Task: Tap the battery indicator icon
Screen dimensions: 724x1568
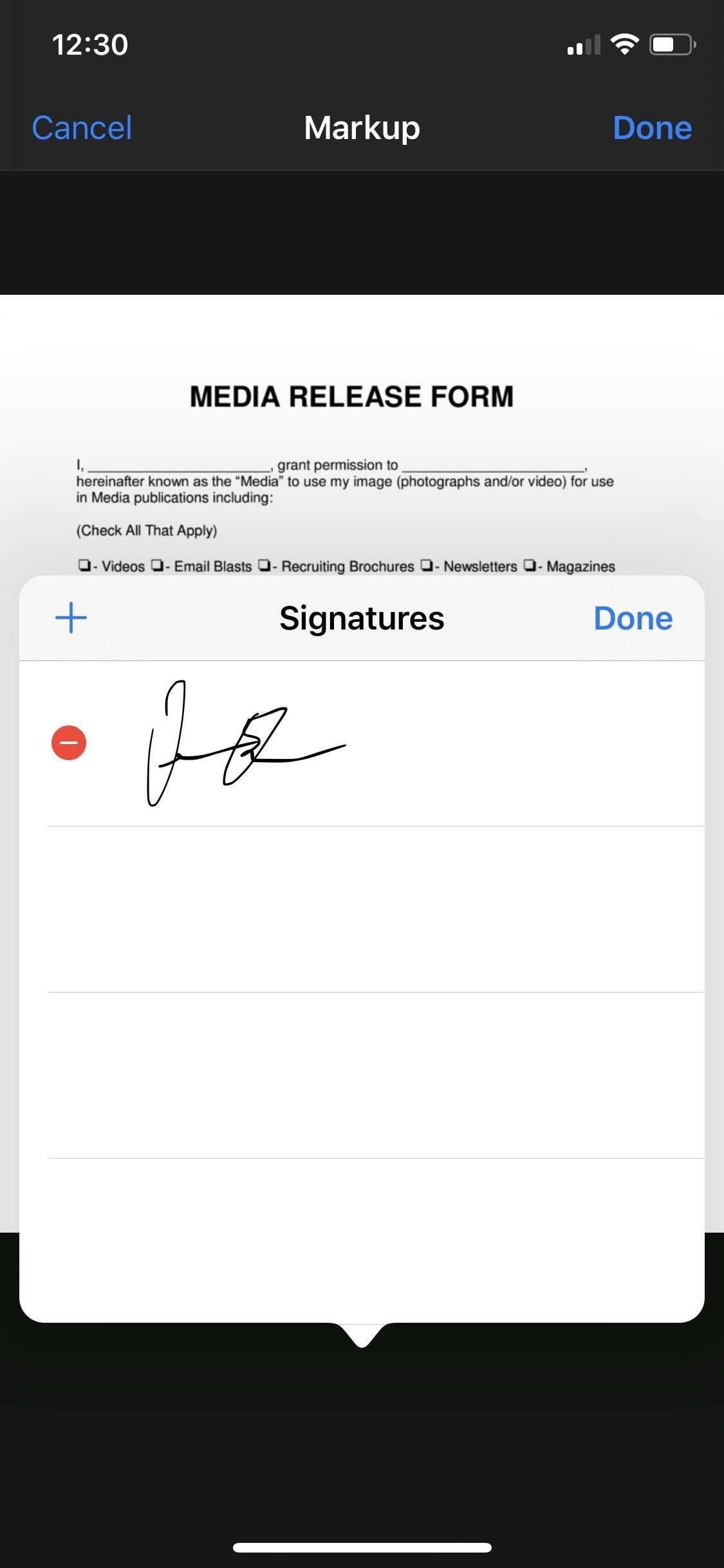Action: pos(670,44)
